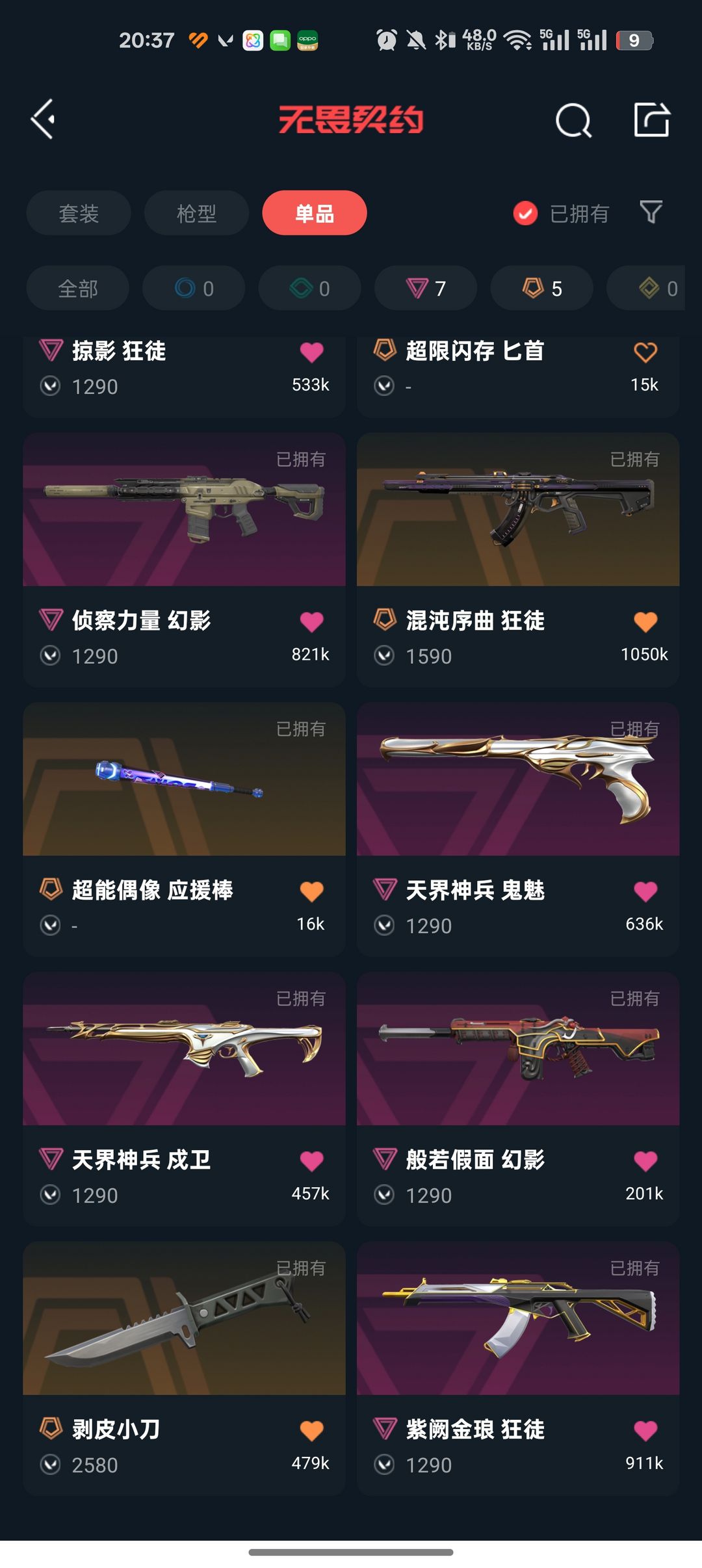Unlike the 天界神兵 戍卫 skin
The width and height of the screenshot is (702, 1568).
(x=312, y=1162)
